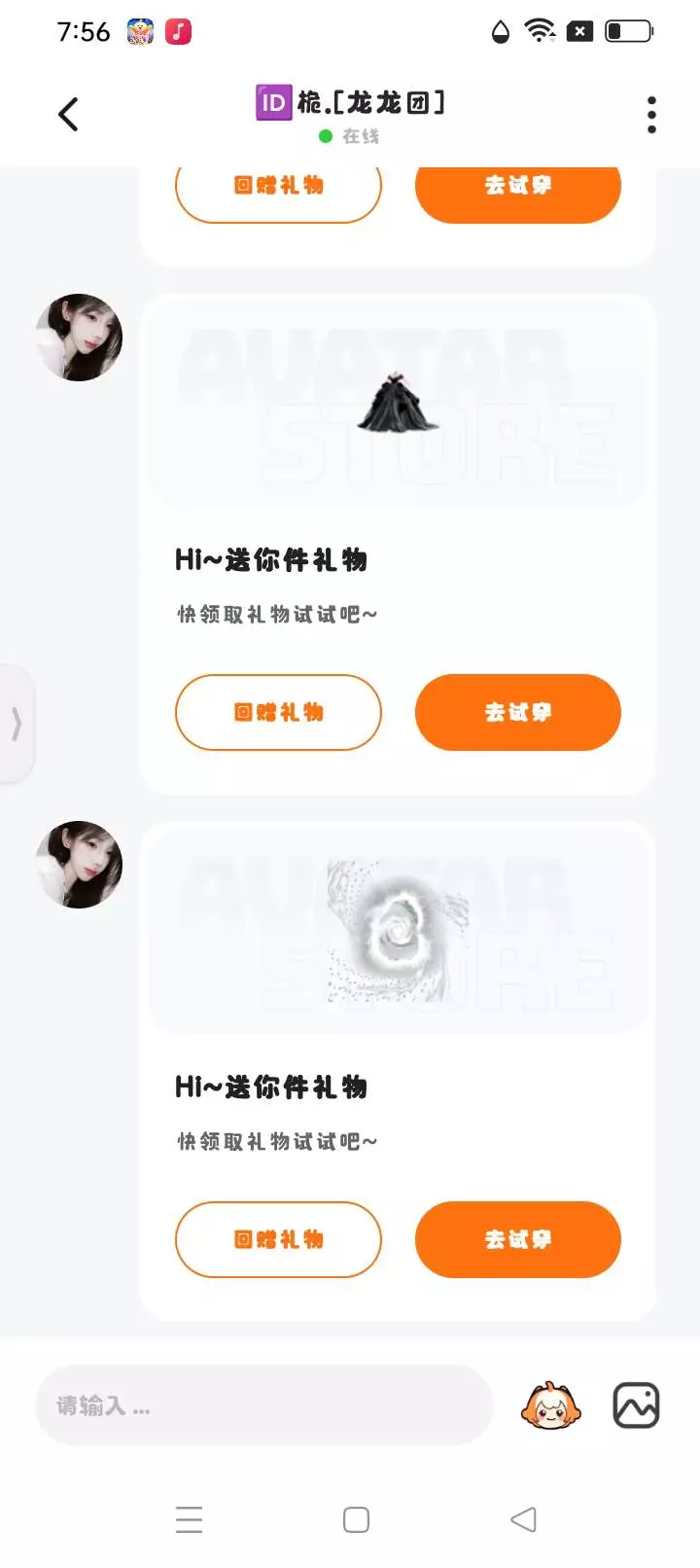Open the emoji sticker picker
Image resolution: width=700 pixels, height=1568 pixels.
(551, 1406)
